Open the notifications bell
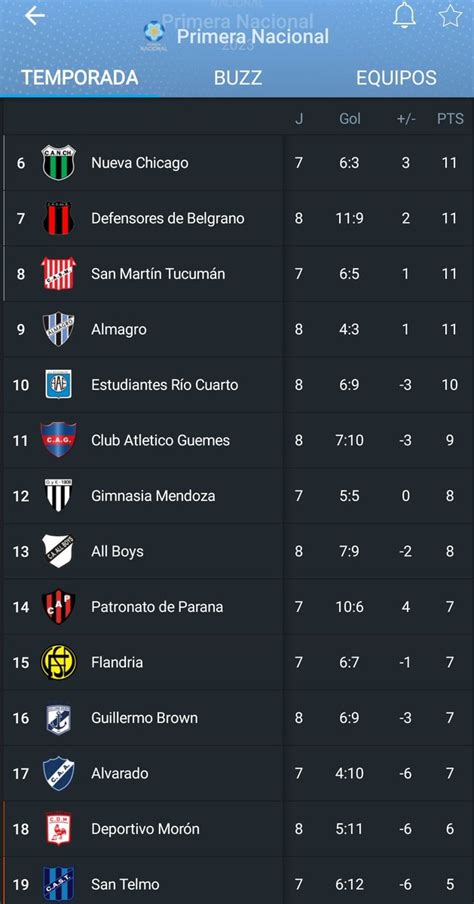474x904 pixels. click(x=404, y=14)
